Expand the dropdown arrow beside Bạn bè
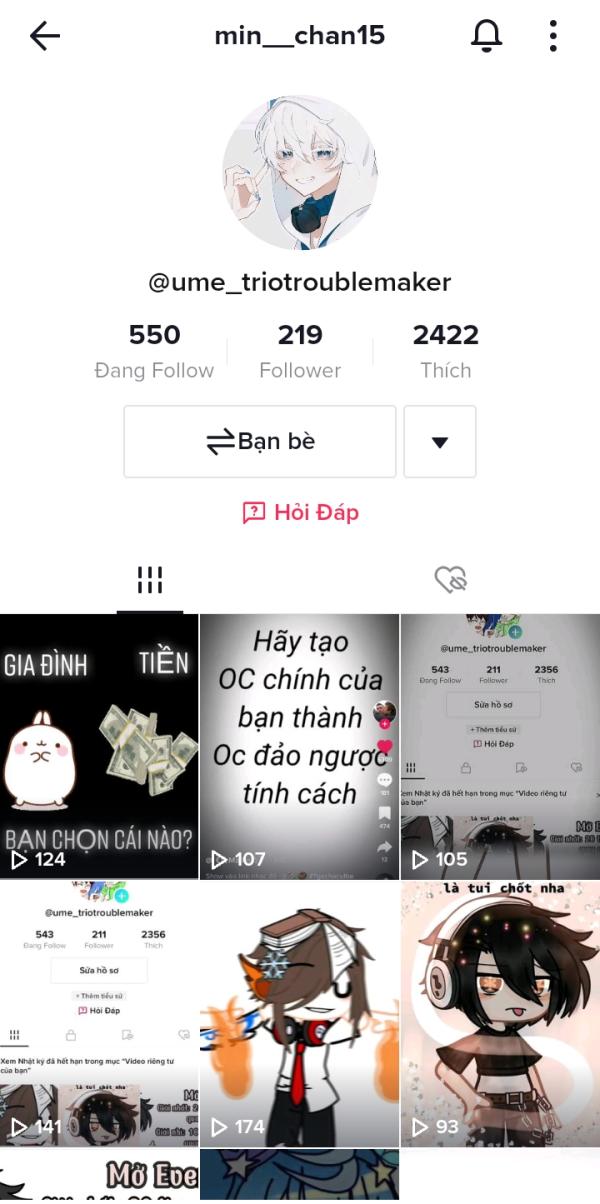 (x=439, y=441)
